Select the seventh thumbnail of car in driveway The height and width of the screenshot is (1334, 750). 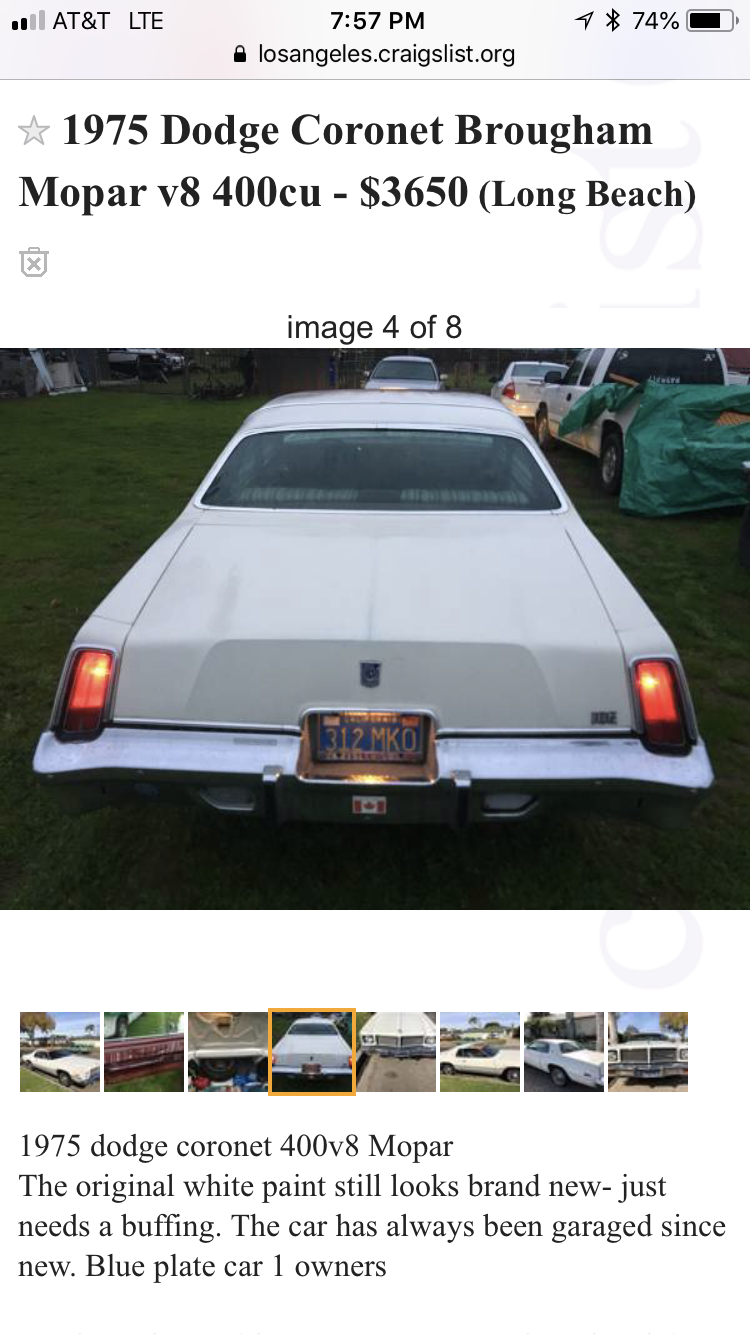point(564,1052)
